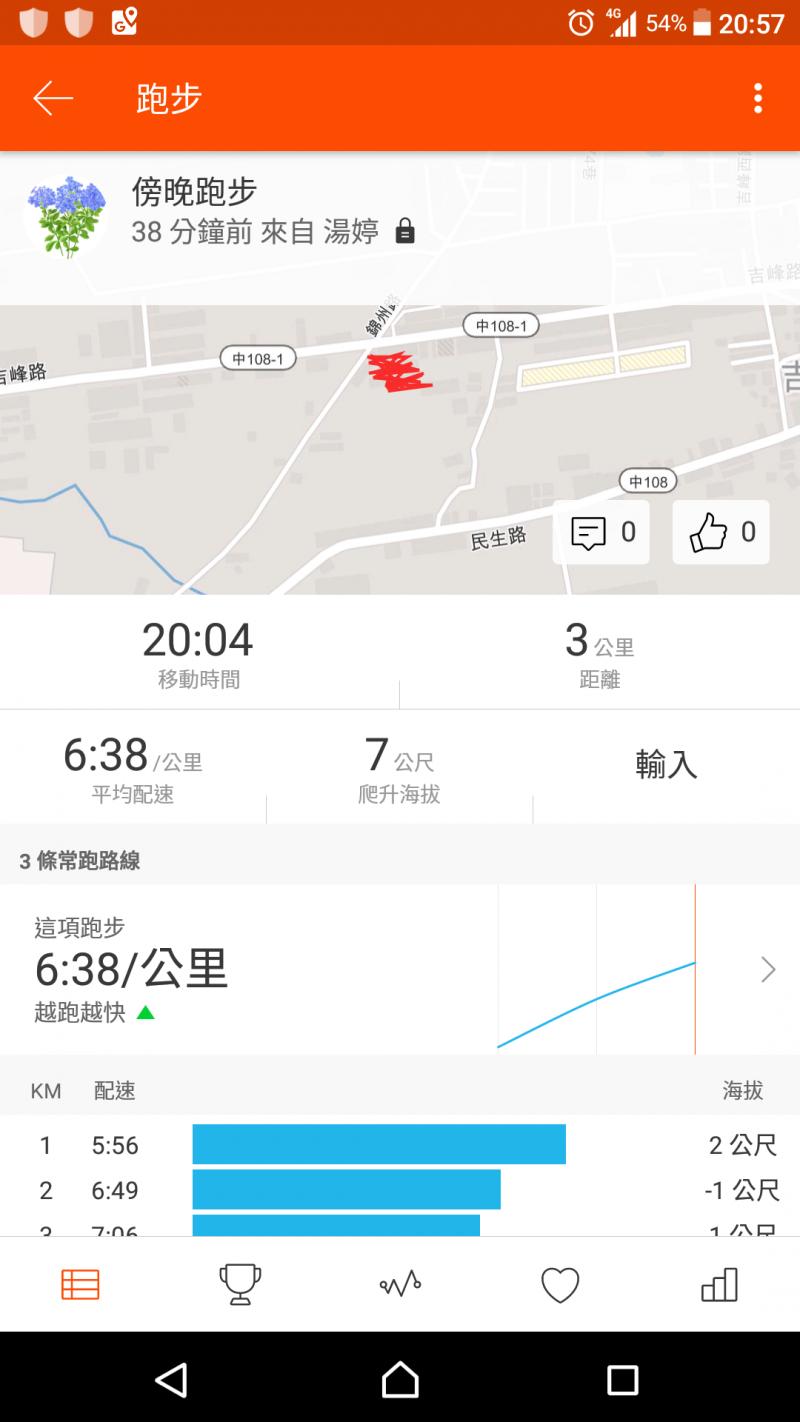
Task: Open the athlete's flower profile picture
Action: click(66, 217)
